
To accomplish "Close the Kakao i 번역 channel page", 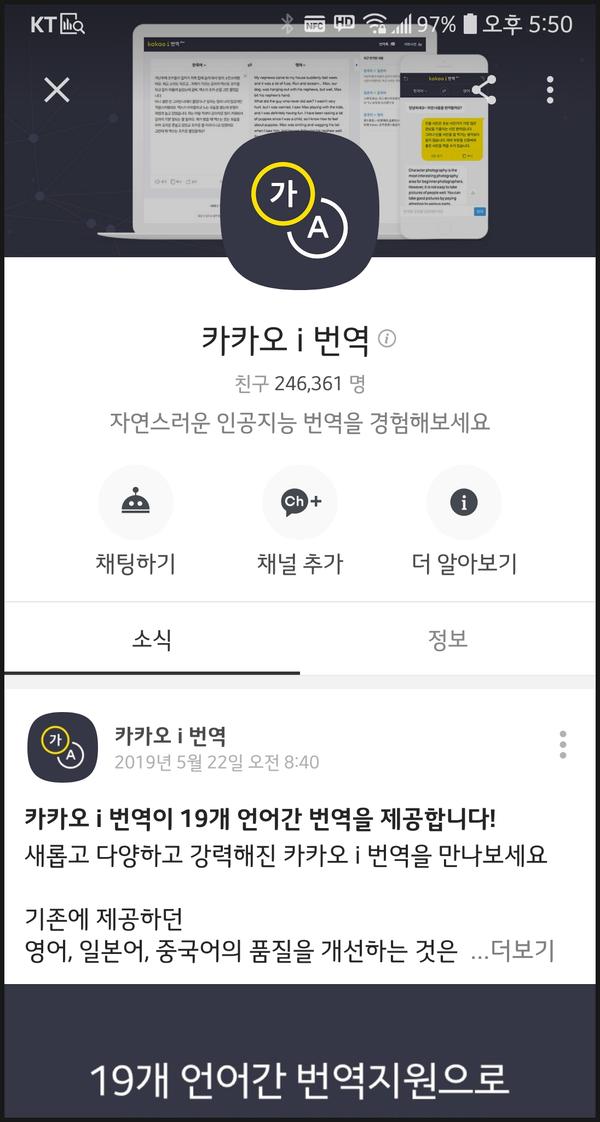I will point(57,90).
